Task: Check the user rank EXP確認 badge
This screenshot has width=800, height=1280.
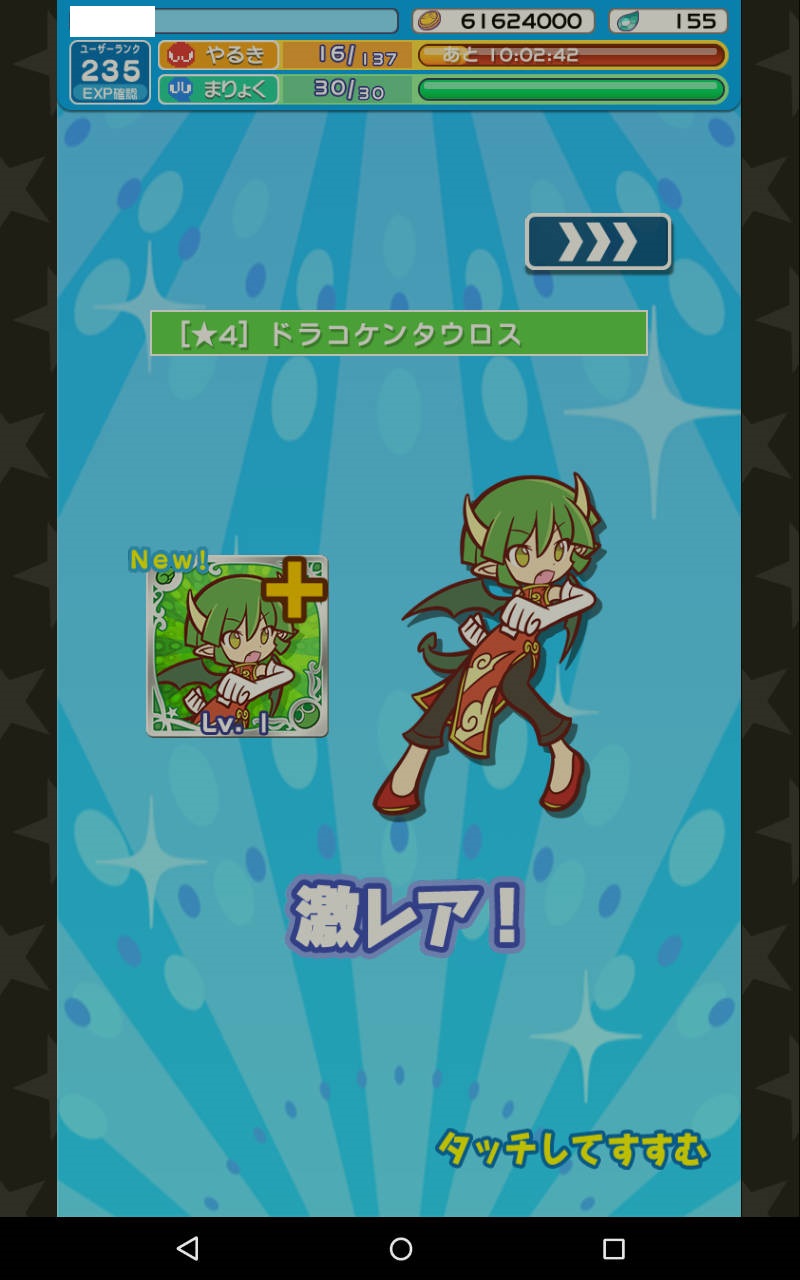Action: 110,72
